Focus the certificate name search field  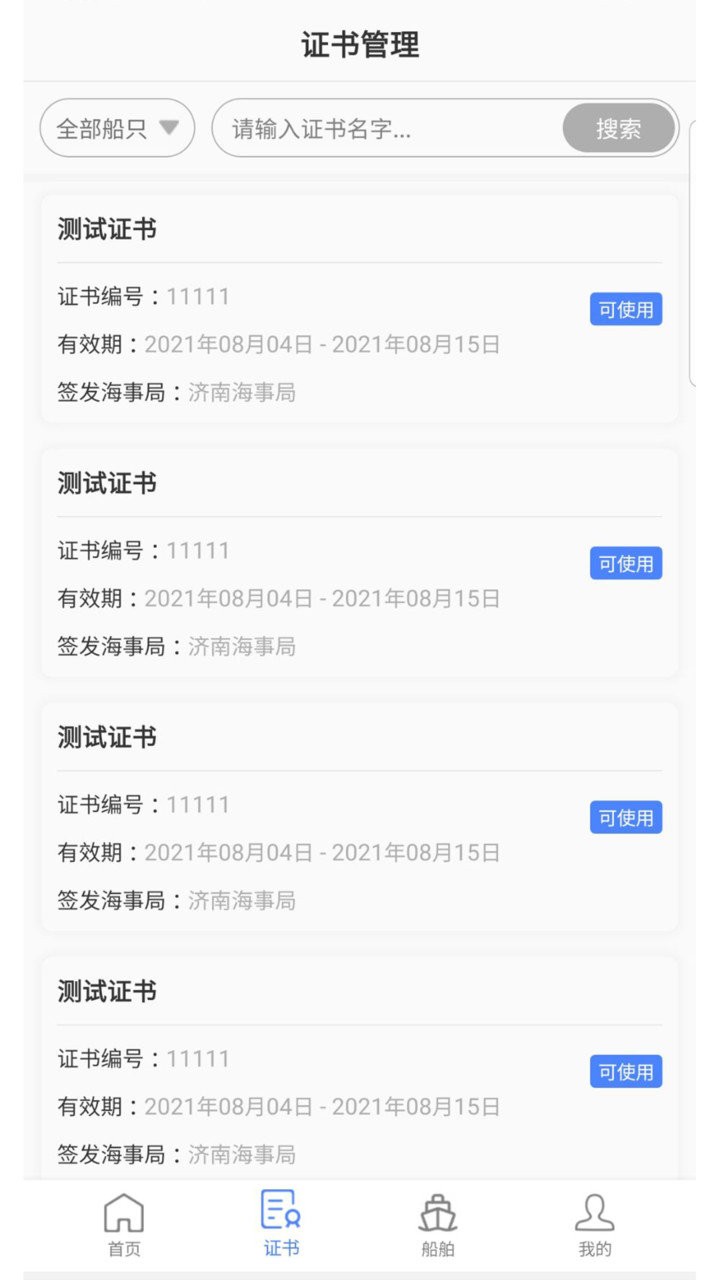pos(390,128)
